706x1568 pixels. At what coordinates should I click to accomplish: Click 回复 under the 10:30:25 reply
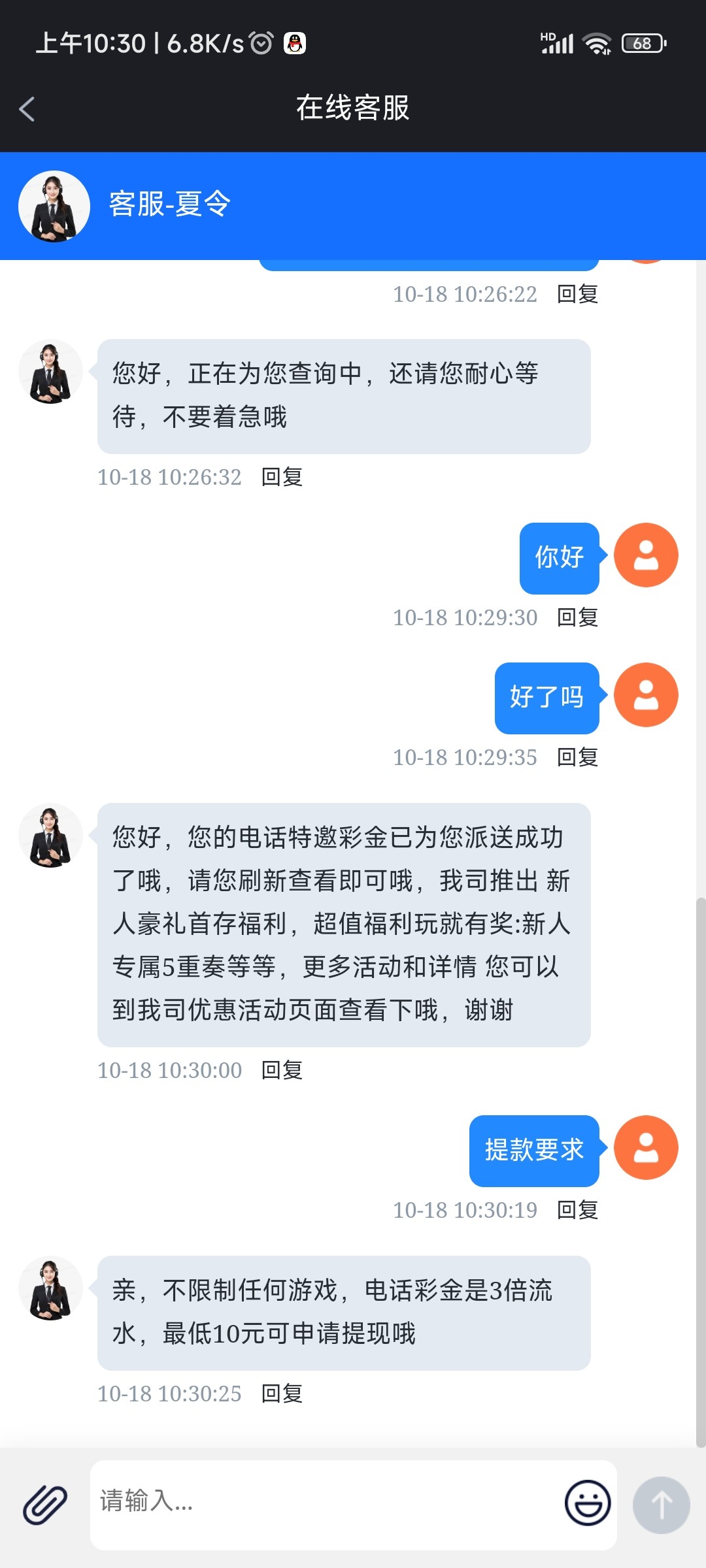281,1394
